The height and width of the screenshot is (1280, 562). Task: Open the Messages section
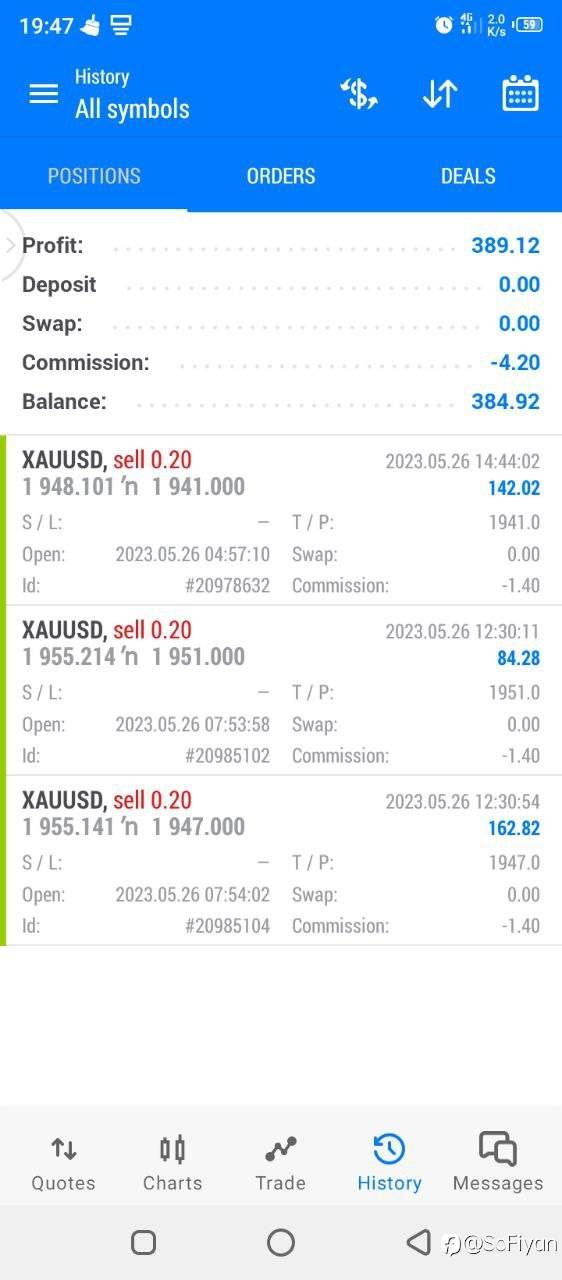click(x=498, y=1163)
